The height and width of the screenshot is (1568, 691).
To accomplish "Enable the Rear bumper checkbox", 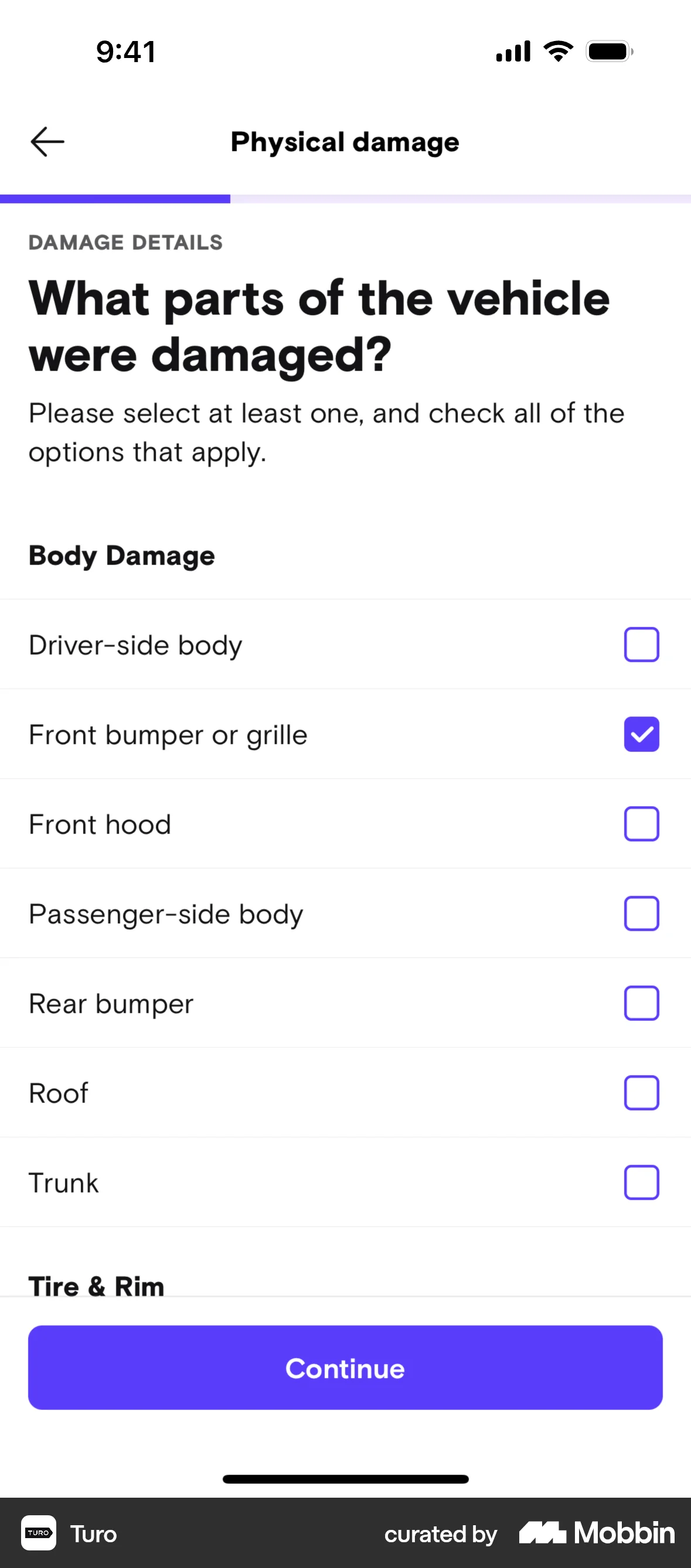I will click(641, 1003).
